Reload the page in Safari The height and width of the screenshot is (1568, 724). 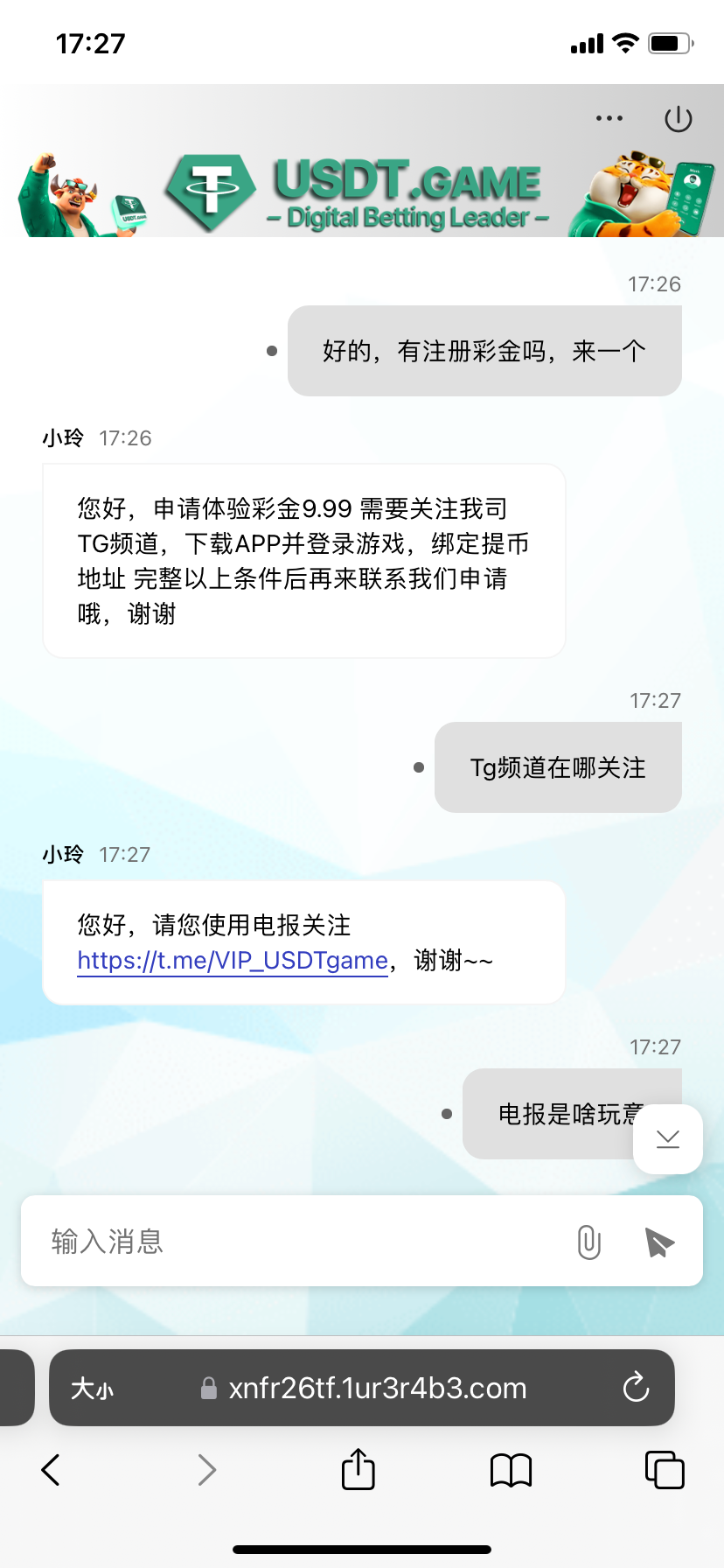(636, 1388)
